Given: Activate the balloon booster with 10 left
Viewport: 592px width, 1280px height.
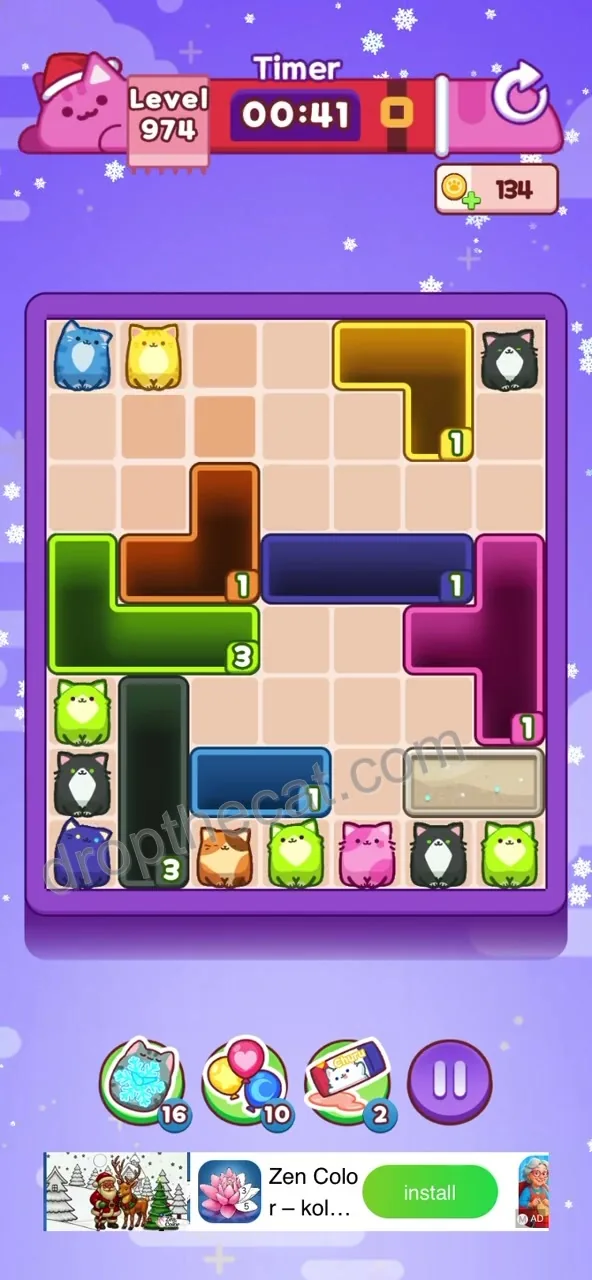Looking at the screenshot, I should click(244, 1082).
